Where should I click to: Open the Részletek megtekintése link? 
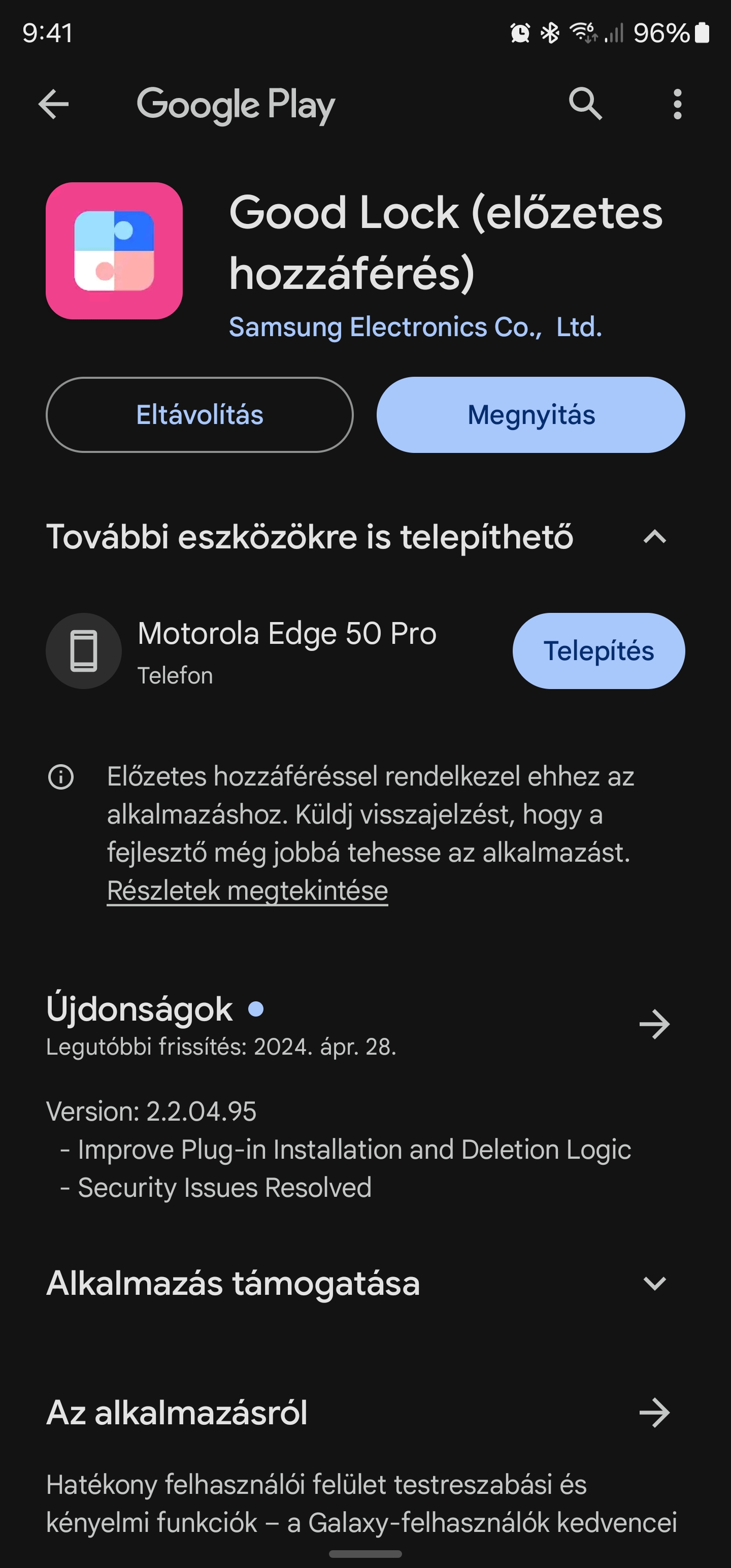(x=248, y=891)
